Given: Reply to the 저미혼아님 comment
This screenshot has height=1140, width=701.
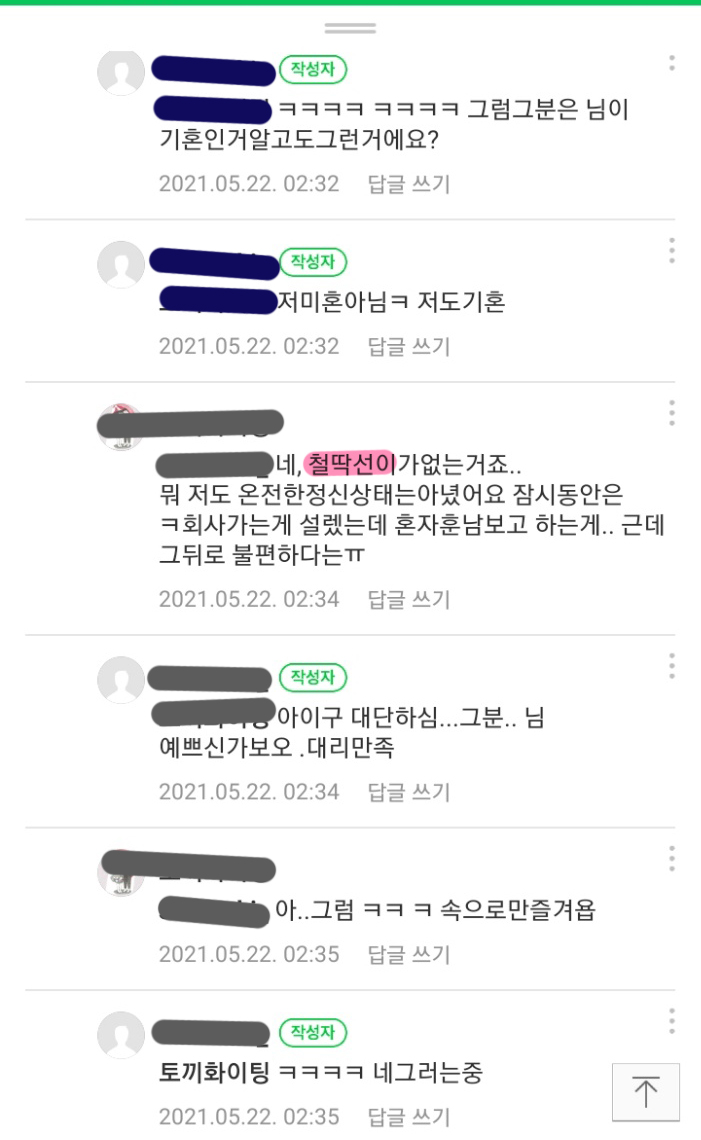Looking at the screenshot, I should point(409,346).
